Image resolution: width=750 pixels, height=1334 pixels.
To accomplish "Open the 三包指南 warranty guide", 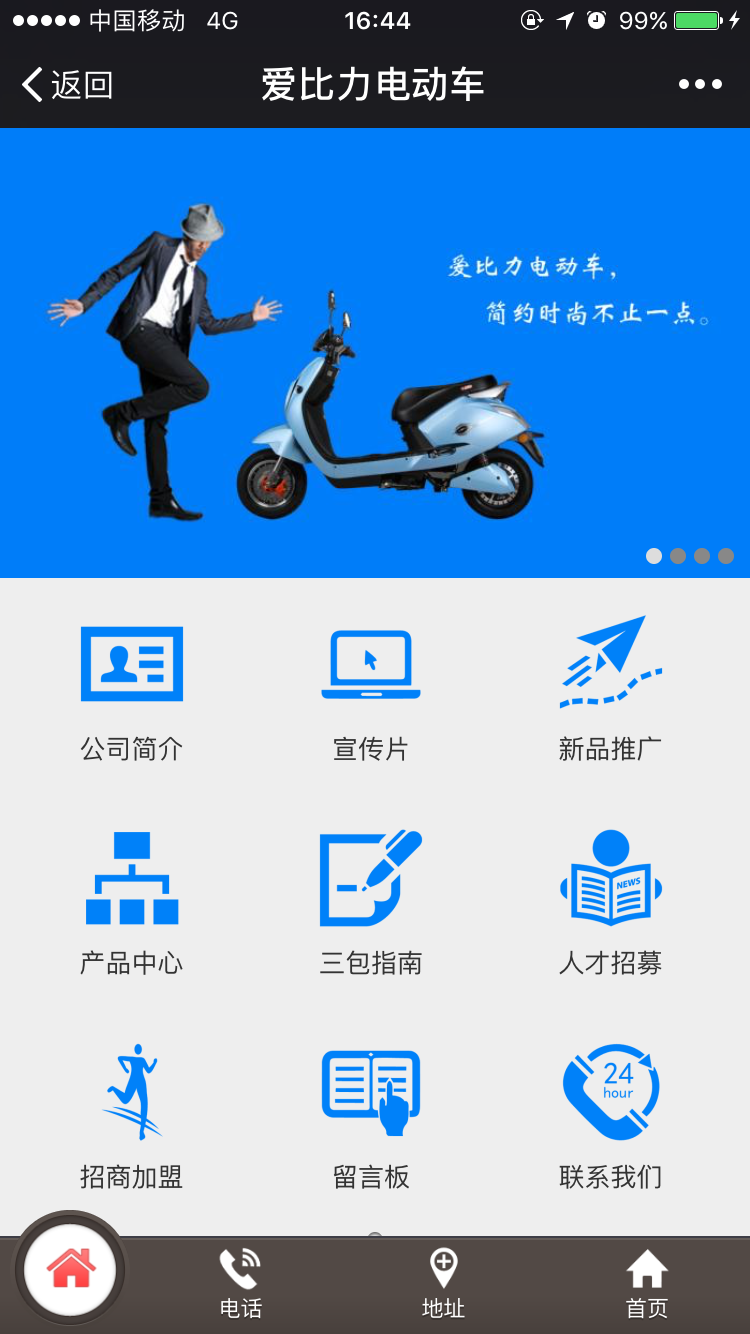I will (x=371, y=903).
